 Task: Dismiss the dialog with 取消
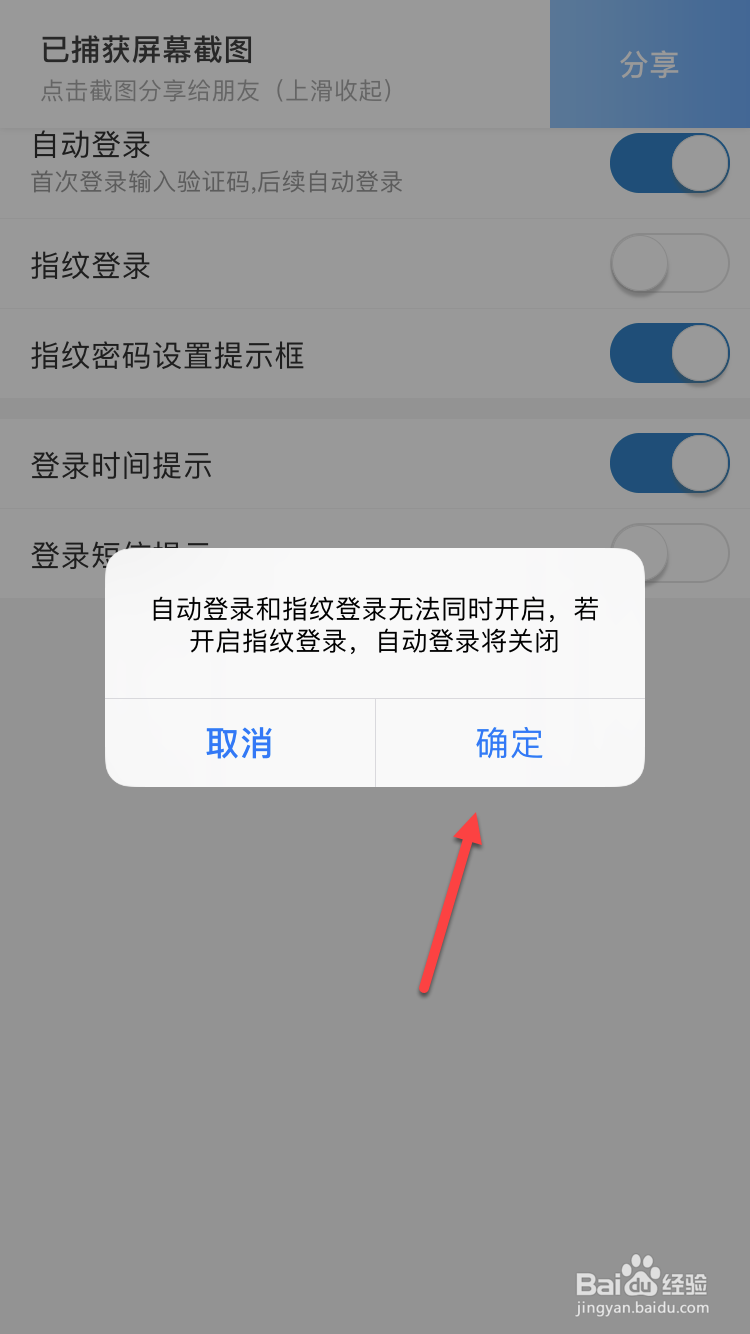[x=239, y=743]
